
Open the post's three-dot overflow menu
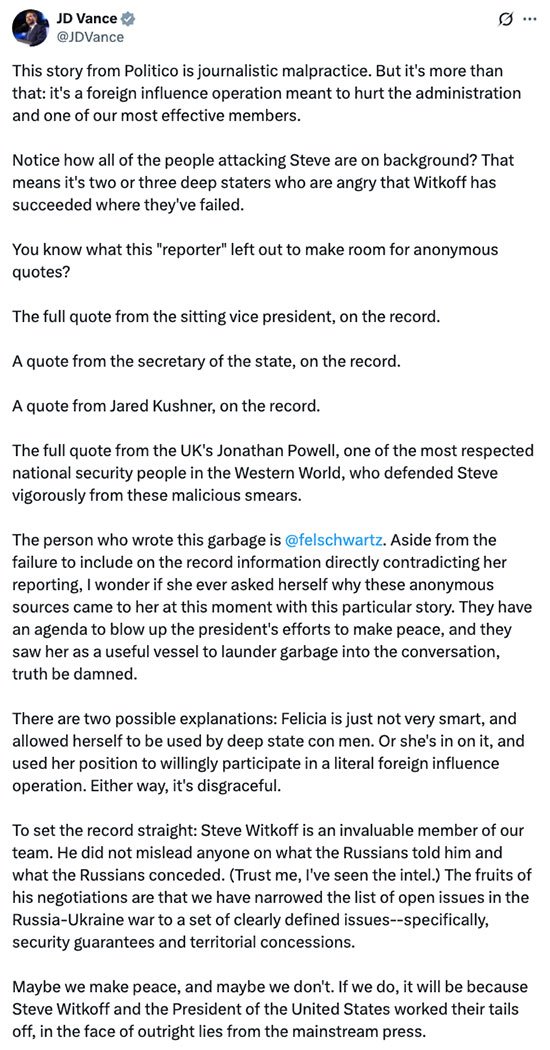[530, 20]
